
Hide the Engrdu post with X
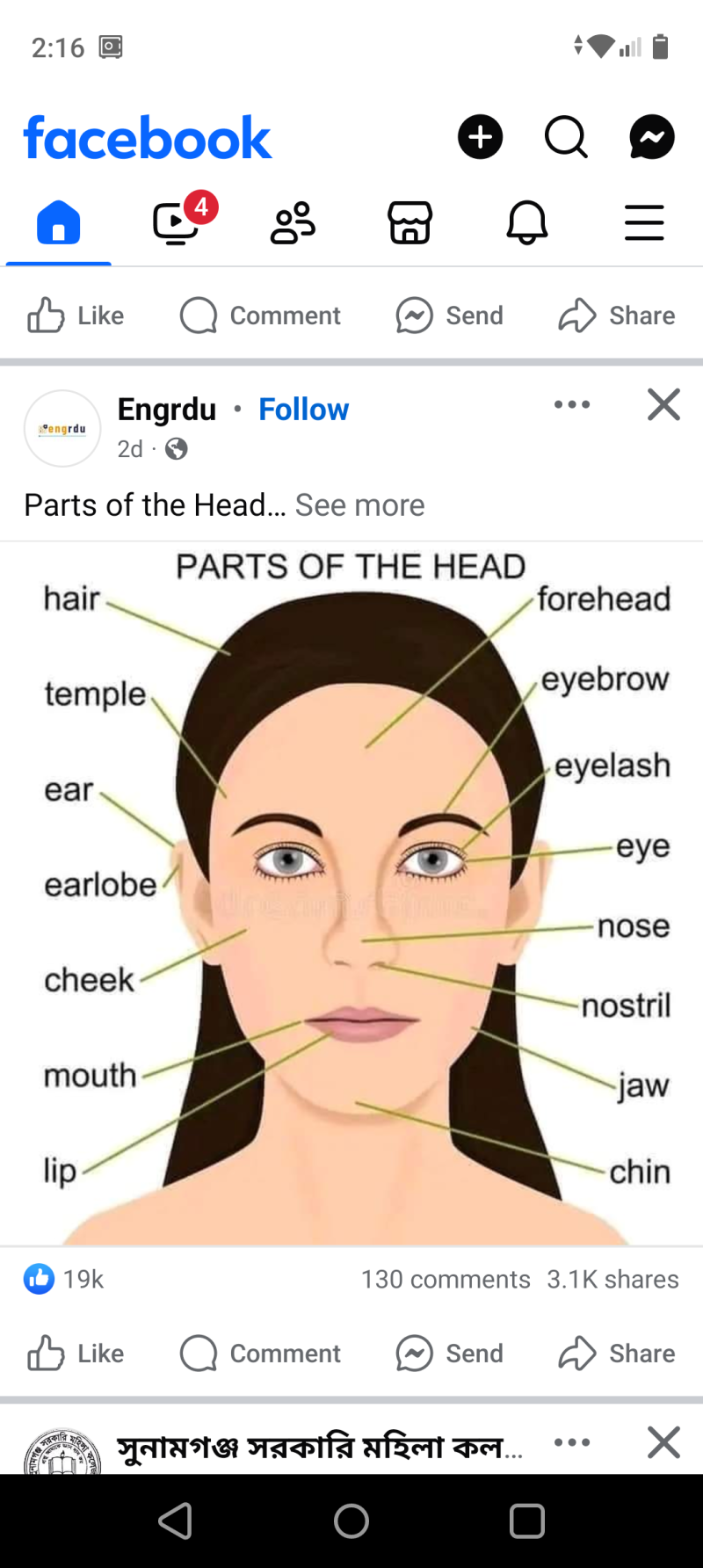(x=663, y=404)
